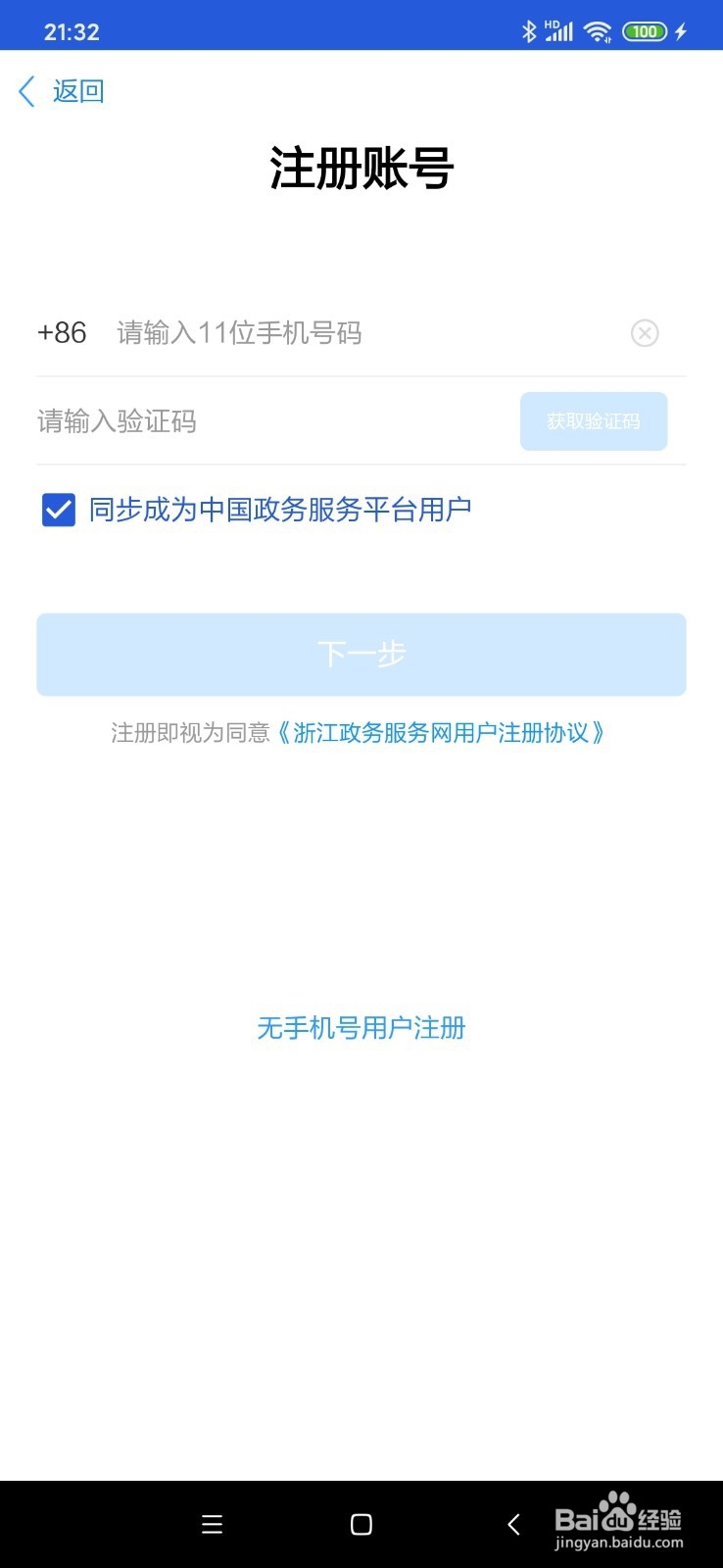Image resolution: width=723 pixels, height=1568 pixels.
Task: Toggle the blue sync platform user checkbox
Action: (58, 510)
